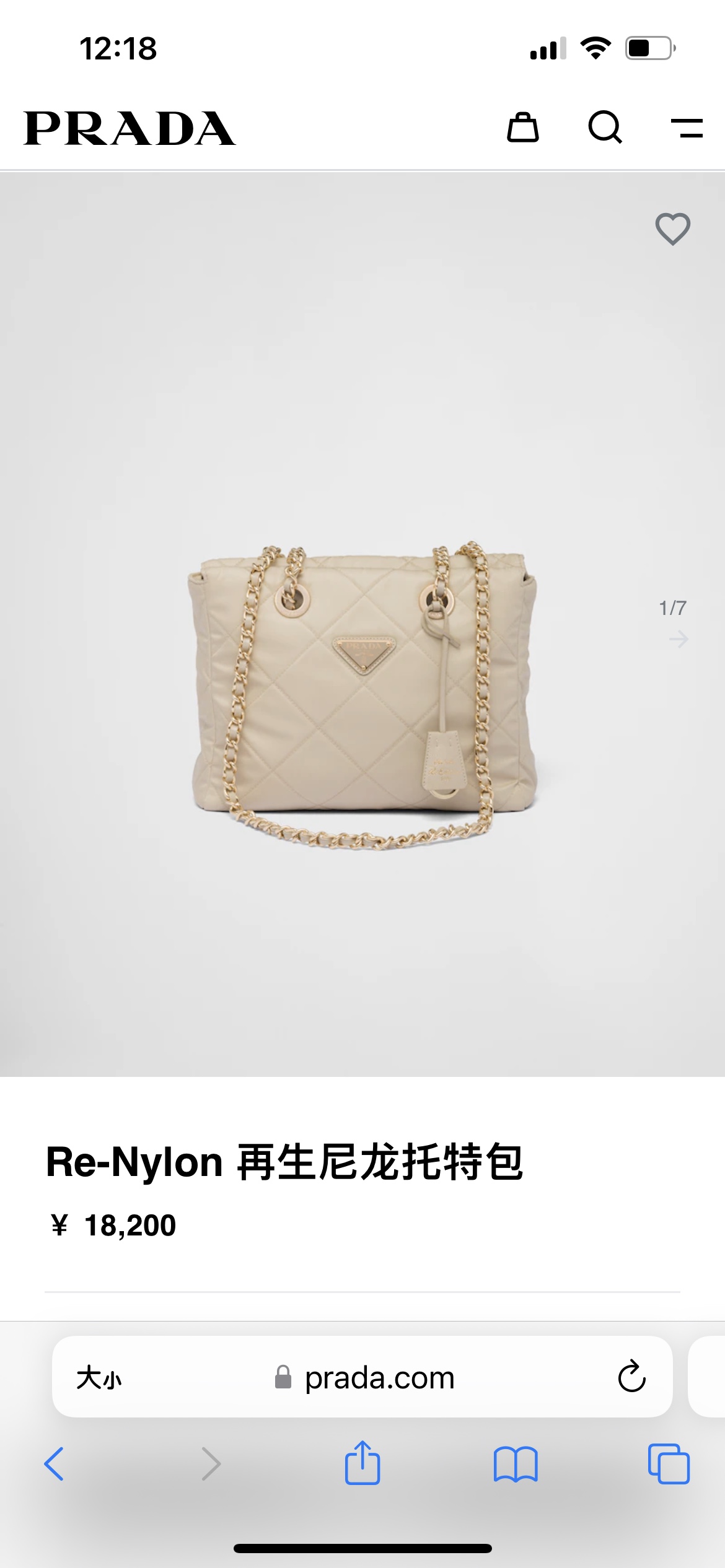Open the shopping bag
This screenshot has height=1568, width=725.
click(523, 128)
